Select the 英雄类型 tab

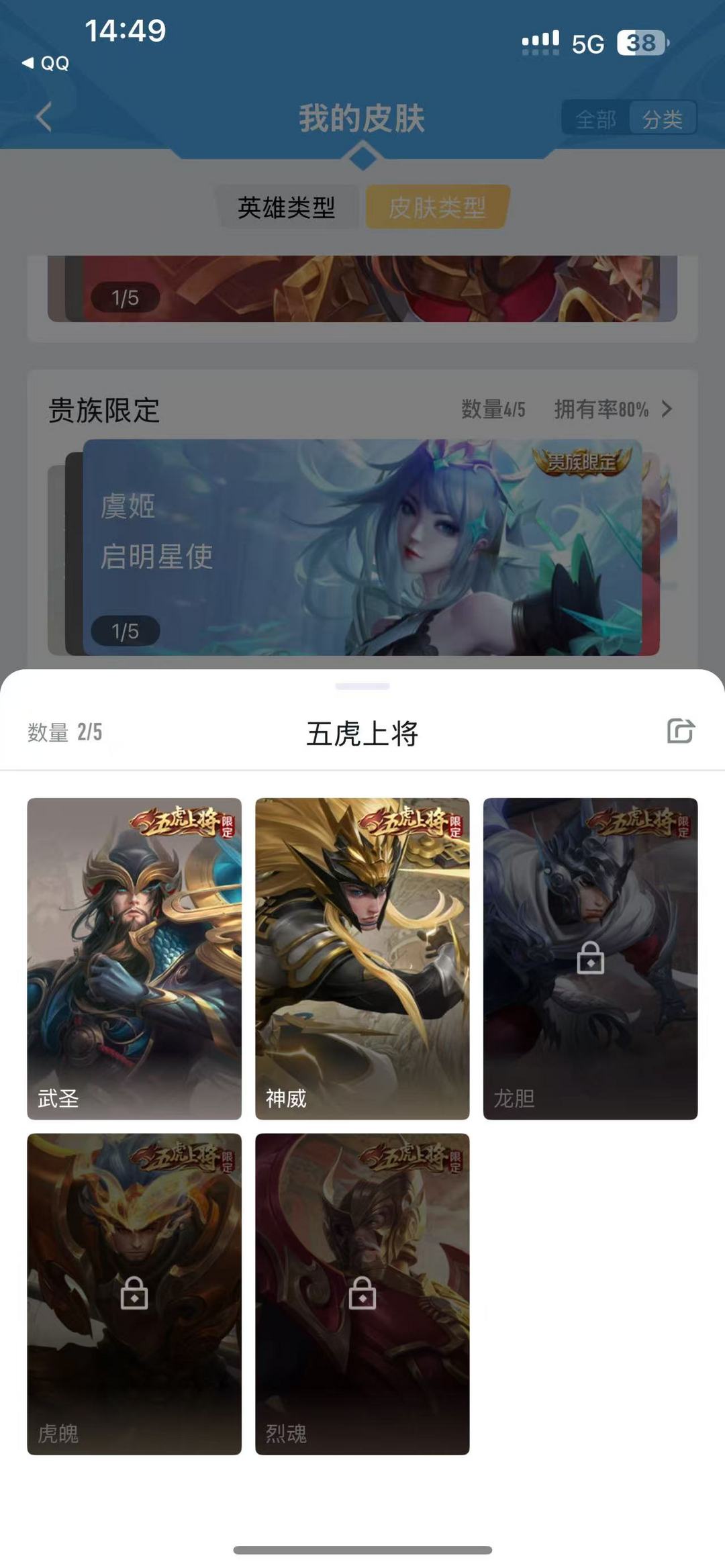[x=287, y=207]
